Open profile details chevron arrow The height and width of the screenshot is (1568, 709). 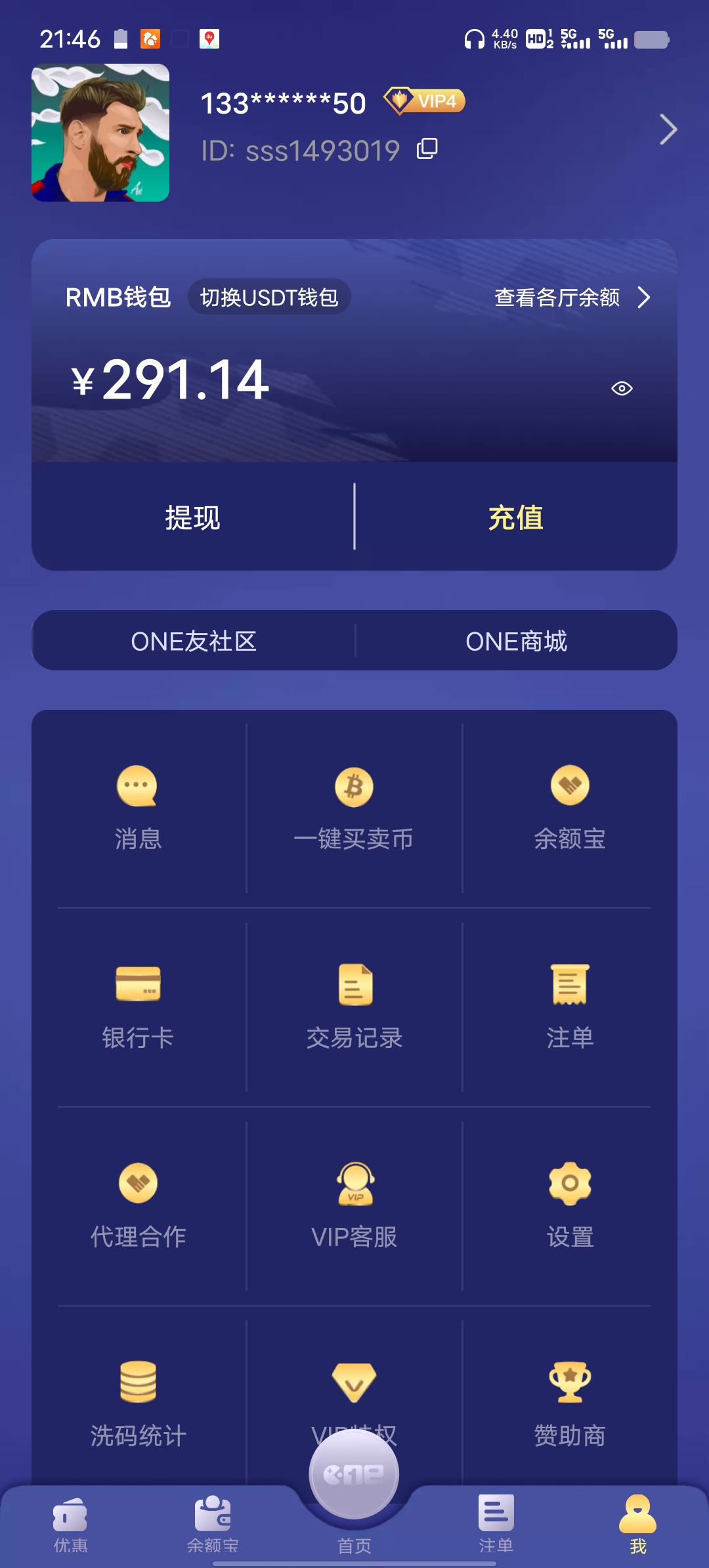coord(668,129)
